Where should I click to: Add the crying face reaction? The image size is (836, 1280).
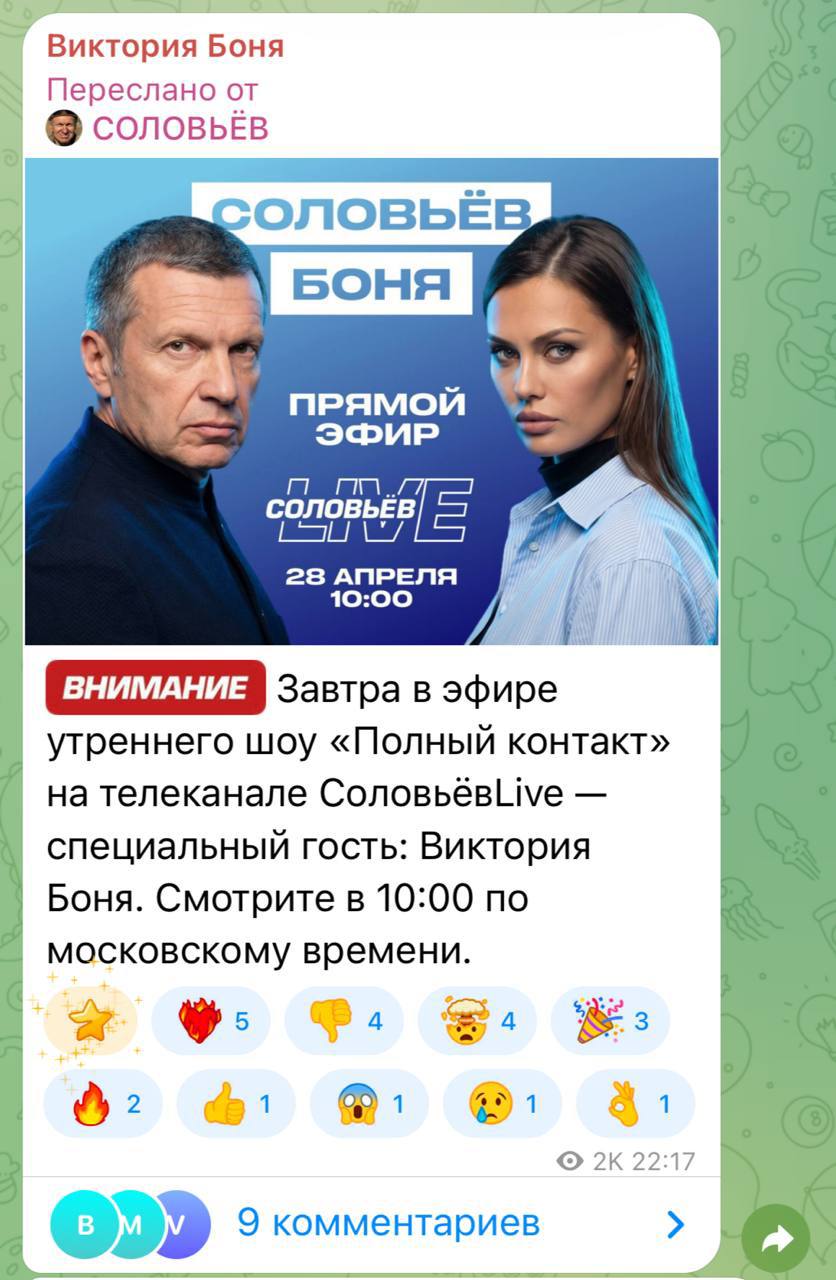click(502, 1104)
